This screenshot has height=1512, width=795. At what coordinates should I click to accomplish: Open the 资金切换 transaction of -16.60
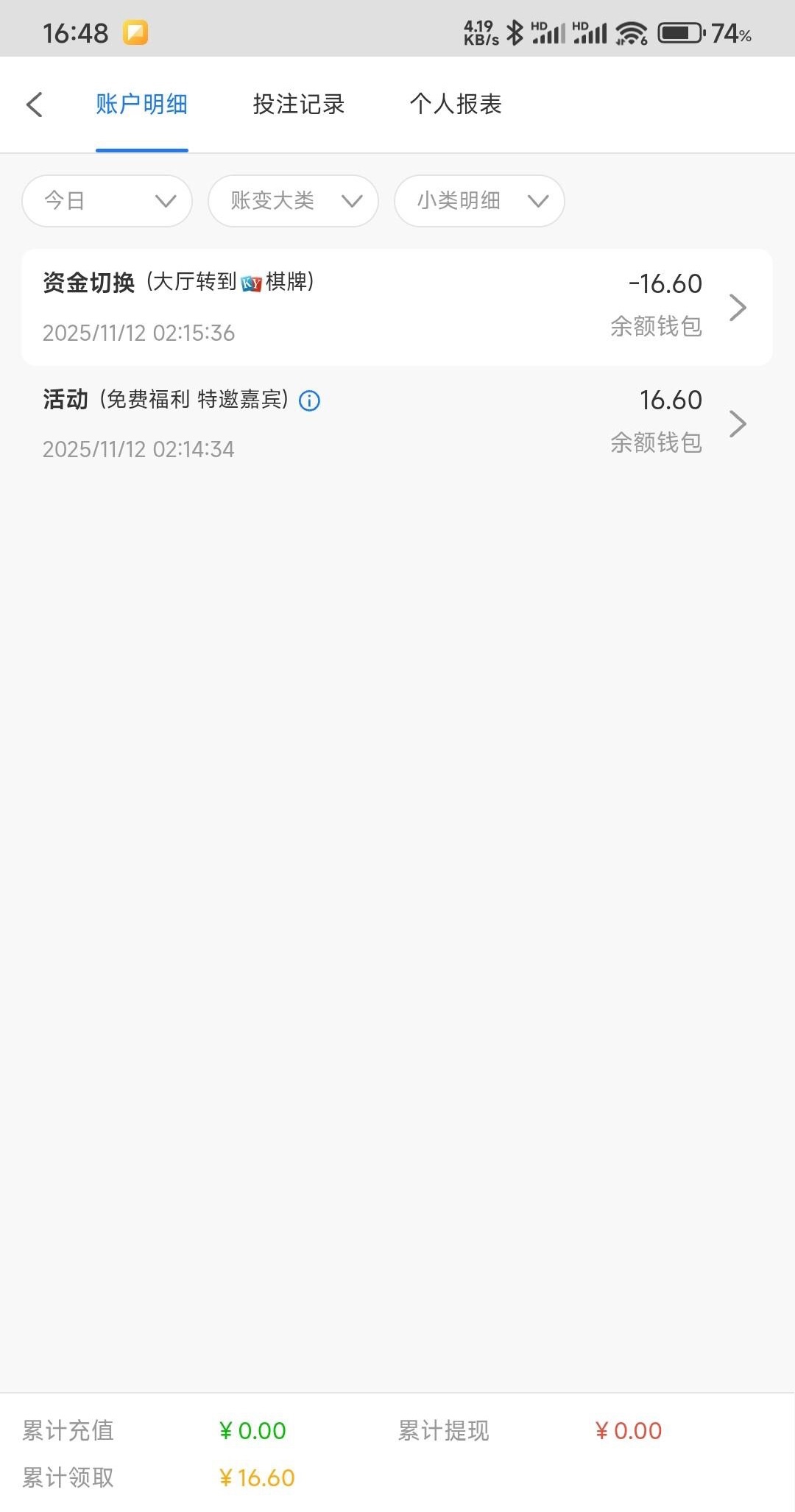(x=397, y=307)
